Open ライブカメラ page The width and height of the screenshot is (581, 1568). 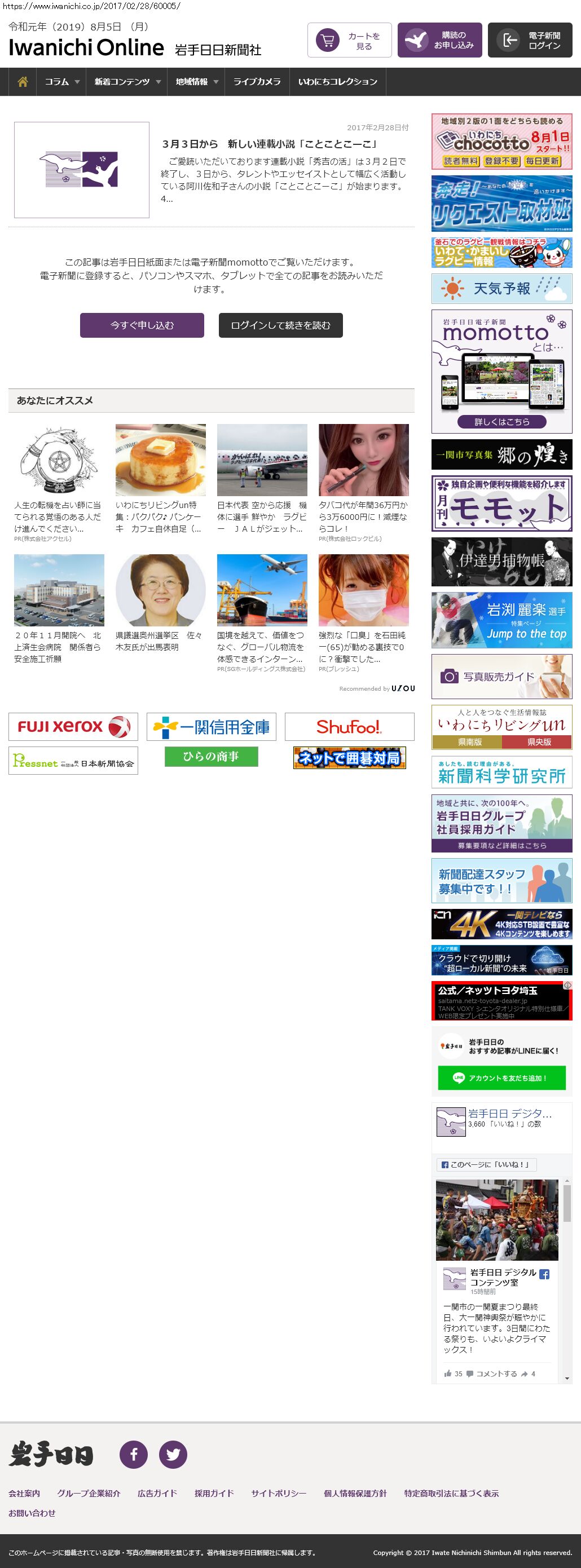click(x=257, y=82)
